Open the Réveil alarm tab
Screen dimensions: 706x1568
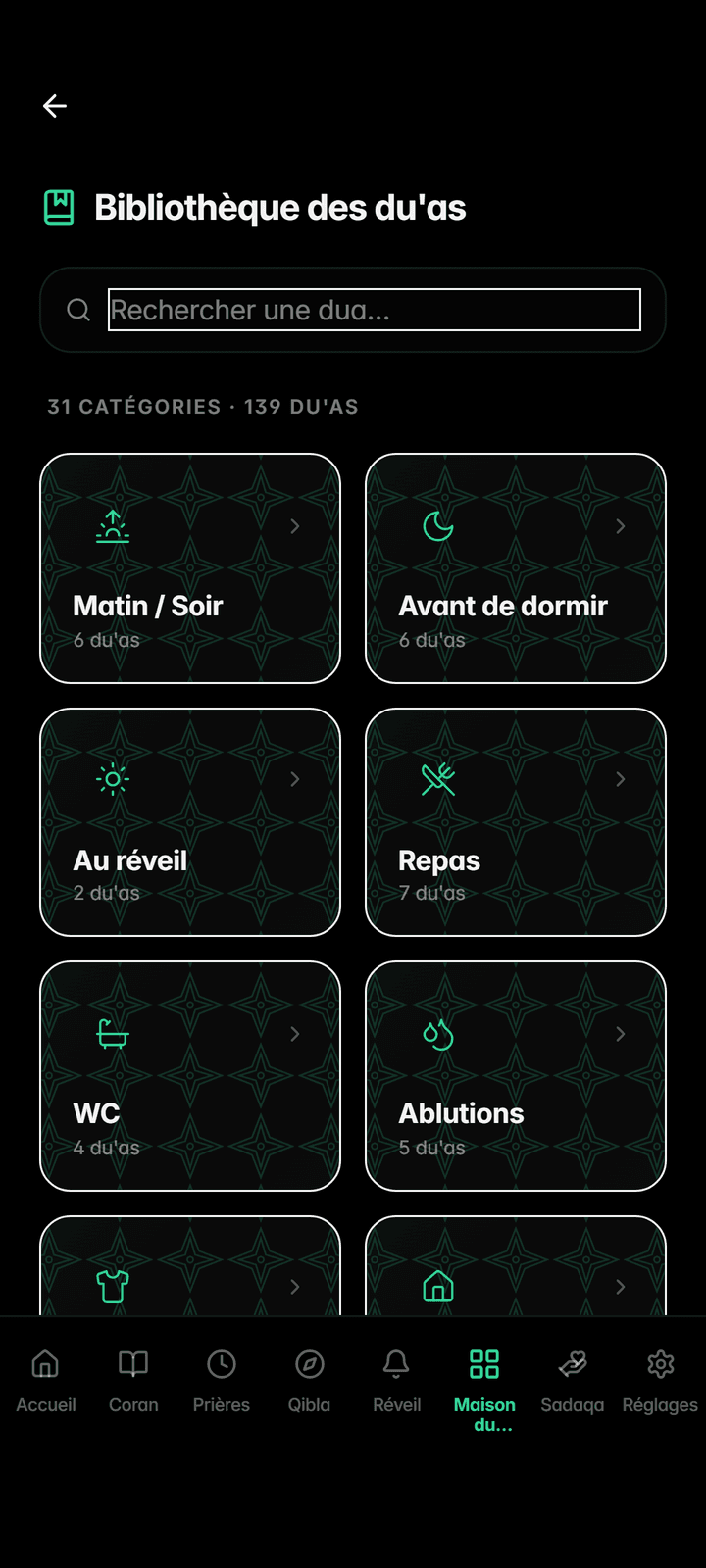[x=397, y=1380]
